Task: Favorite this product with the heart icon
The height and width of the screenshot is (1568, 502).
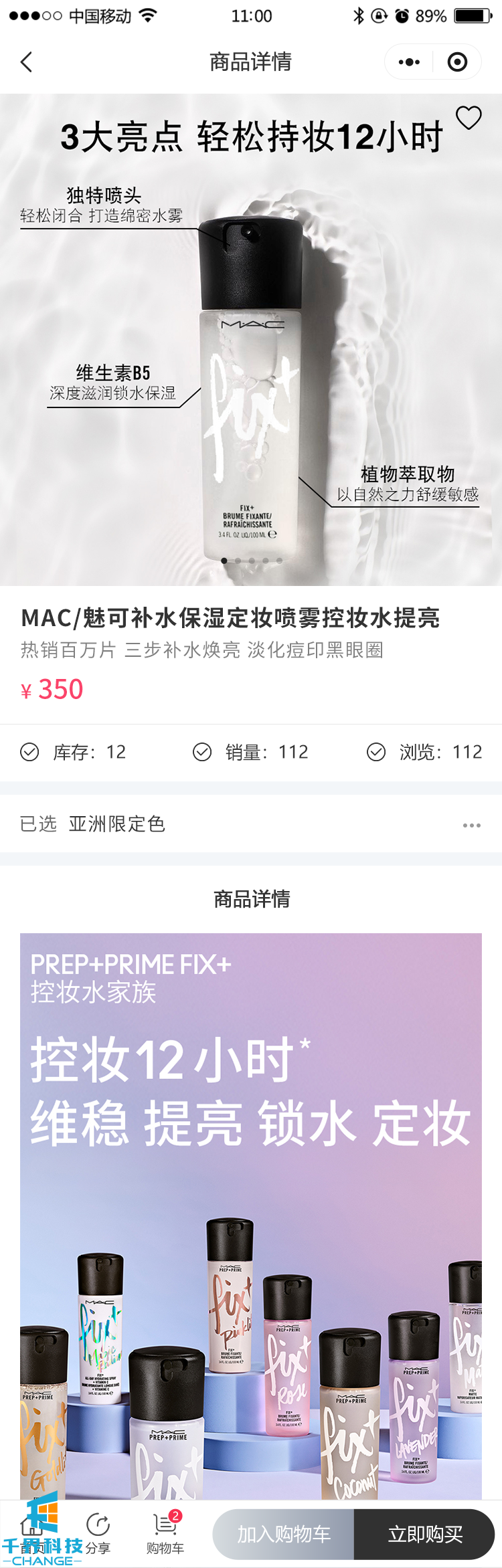Action: (x=469, y=118)
